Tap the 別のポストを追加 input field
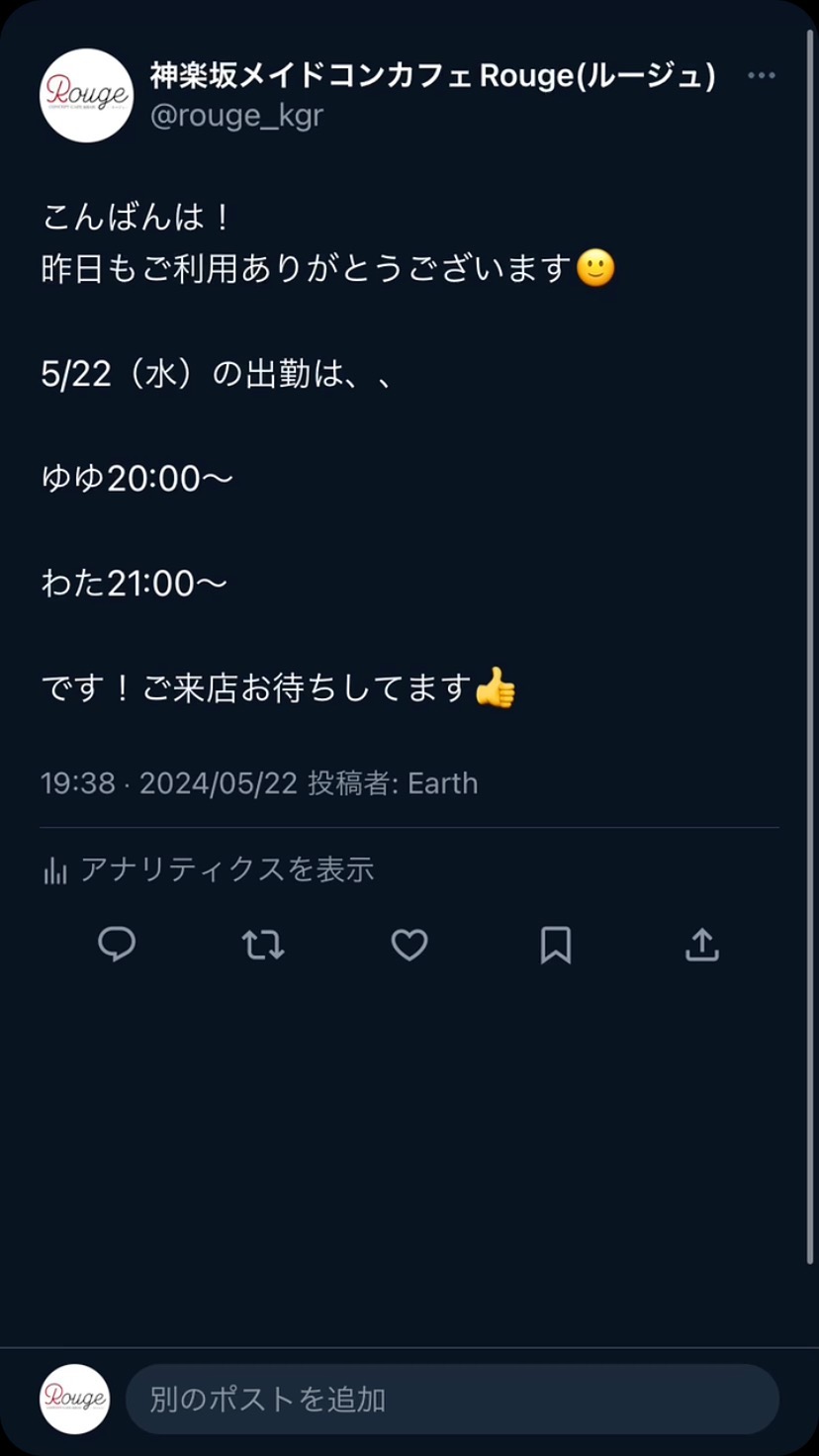This screenshot has width=819, height=1456. [x=451, y=1400]
